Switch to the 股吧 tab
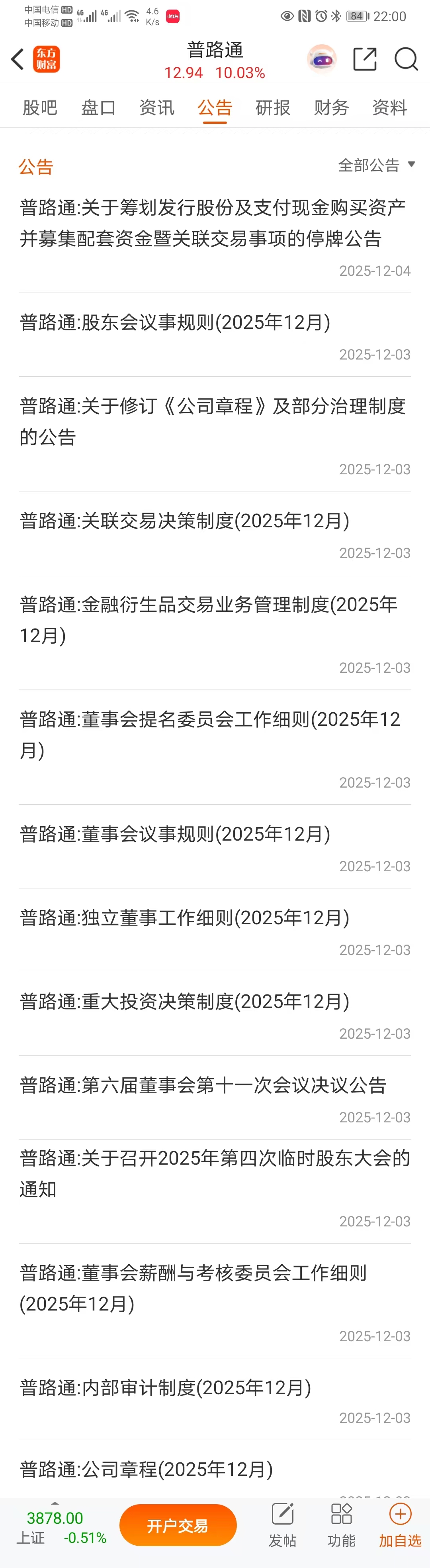 (x=39, y=108)
